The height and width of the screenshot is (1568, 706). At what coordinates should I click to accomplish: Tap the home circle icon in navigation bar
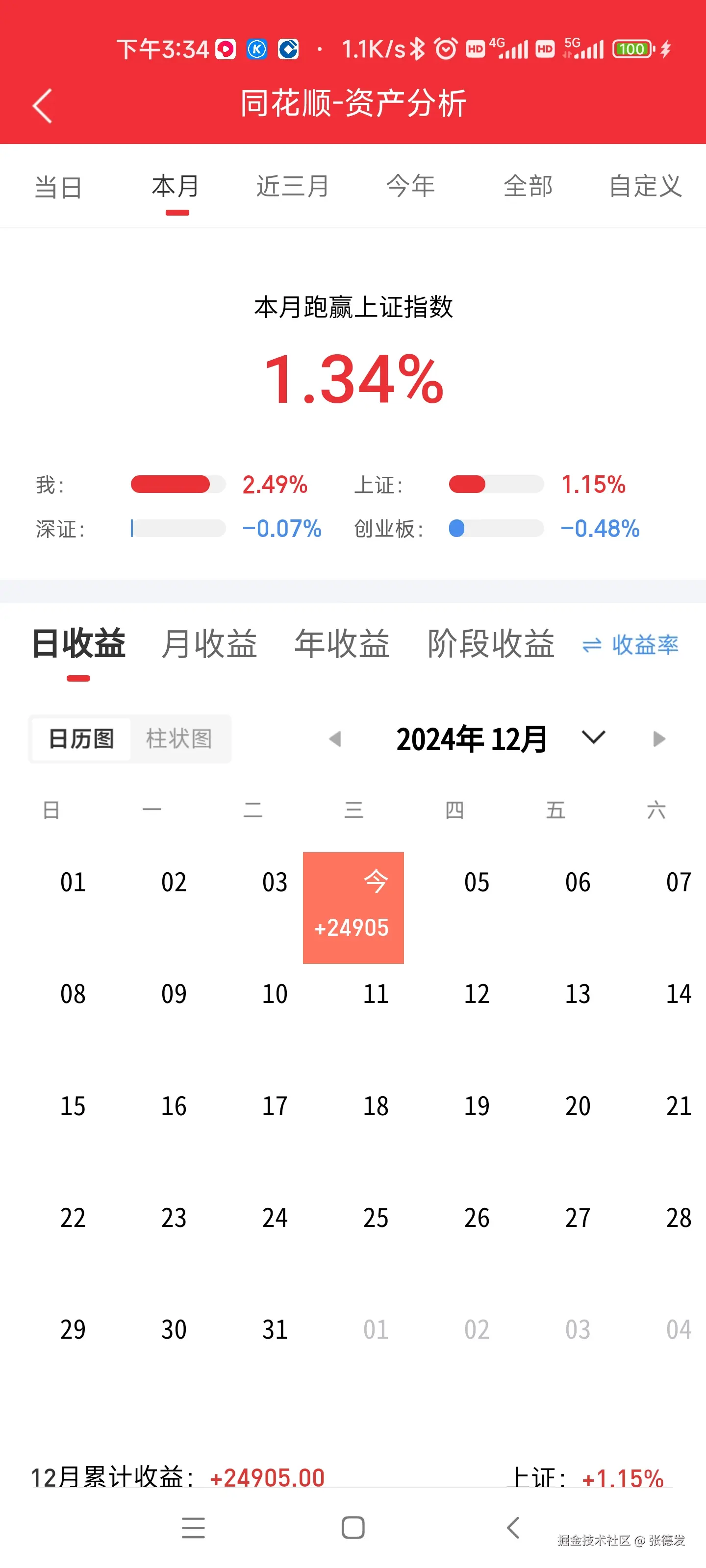[353, 1528]
